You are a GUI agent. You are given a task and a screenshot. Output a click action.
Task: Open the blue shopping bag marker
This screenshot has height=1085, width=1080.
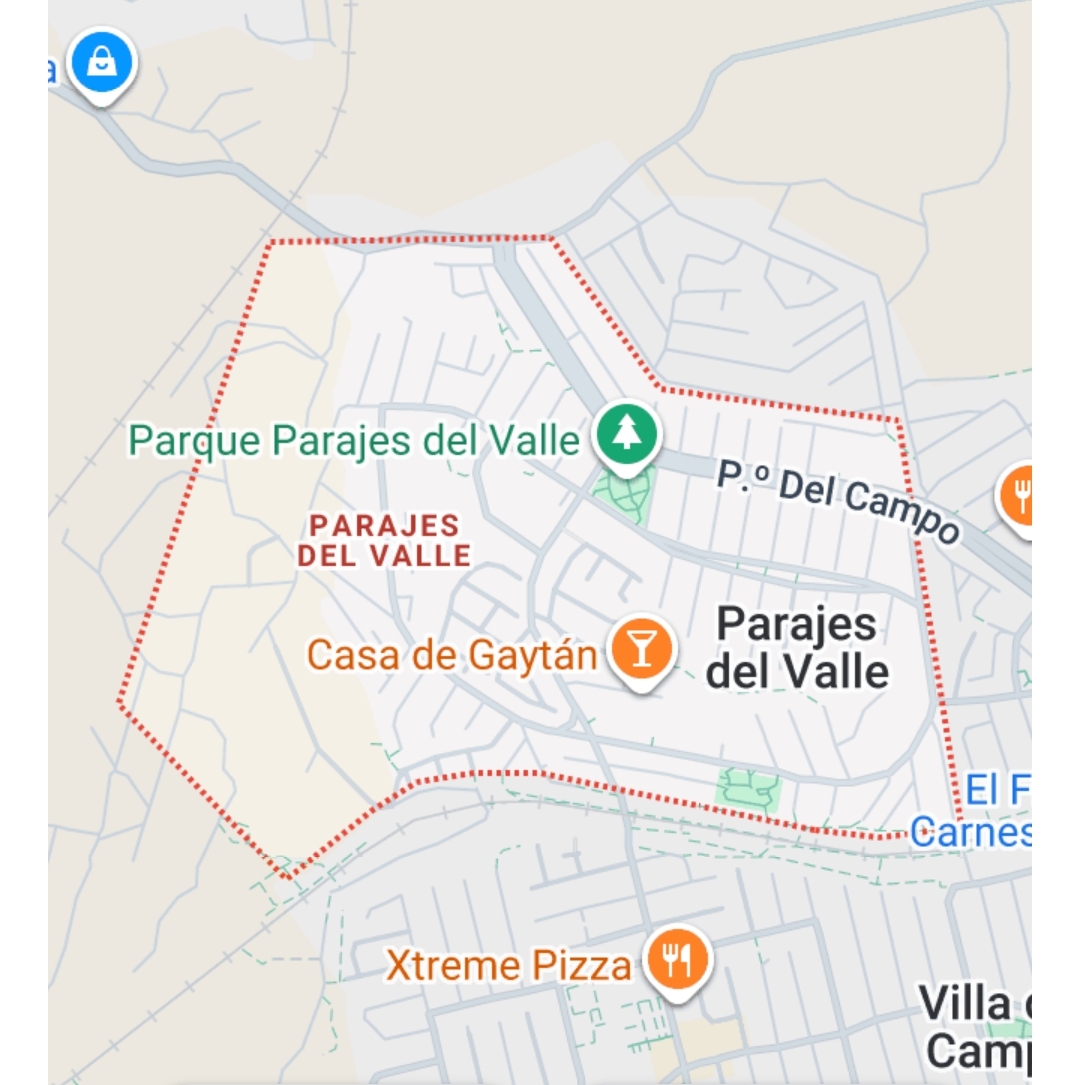point(102,64)
